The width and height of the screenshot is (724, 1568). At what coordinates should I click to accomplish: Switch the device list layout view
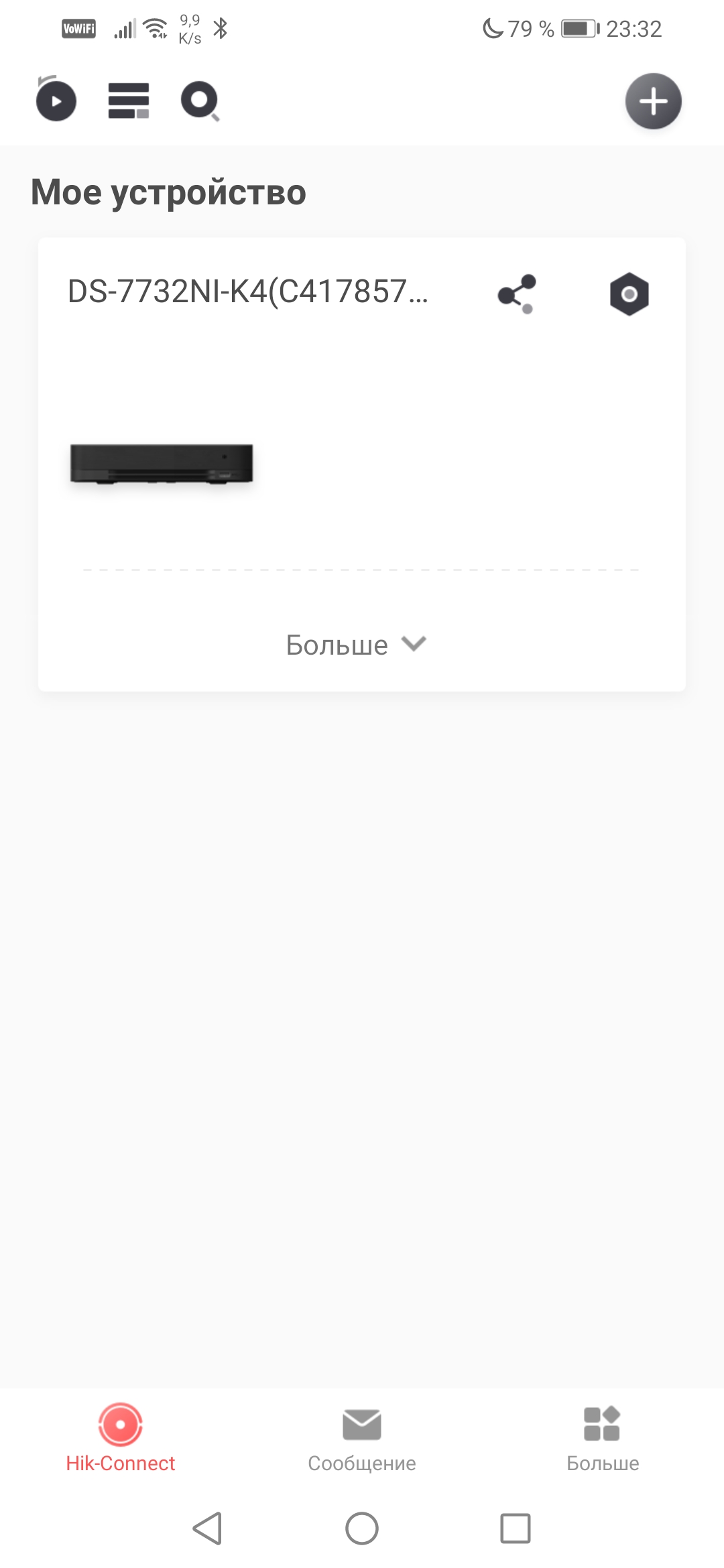(128, 101)
